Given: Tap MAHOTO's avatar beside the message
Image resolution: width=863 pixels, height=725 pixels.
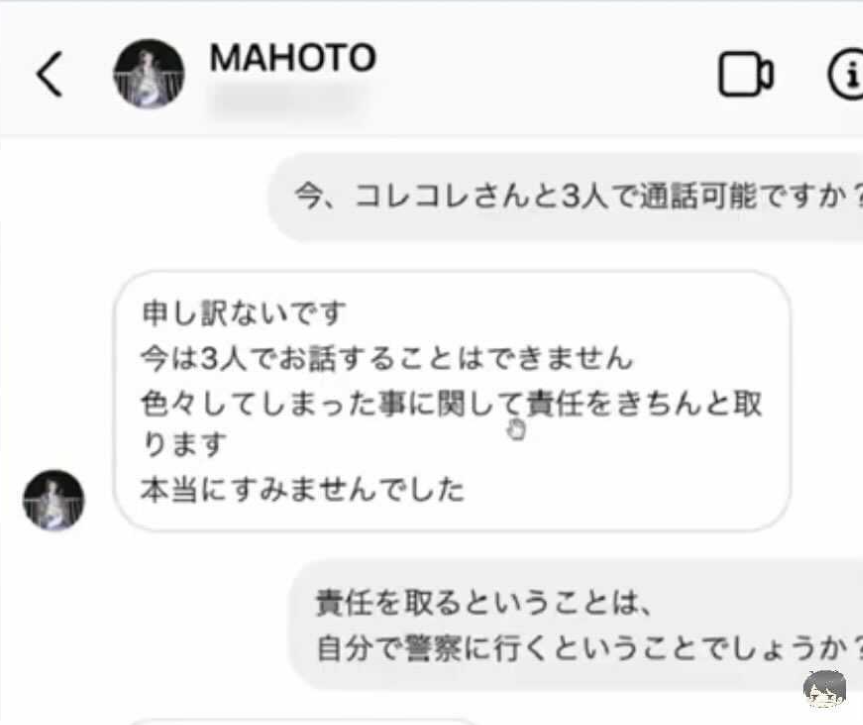Looking at the screenshot, I should [x=54, y=499].
